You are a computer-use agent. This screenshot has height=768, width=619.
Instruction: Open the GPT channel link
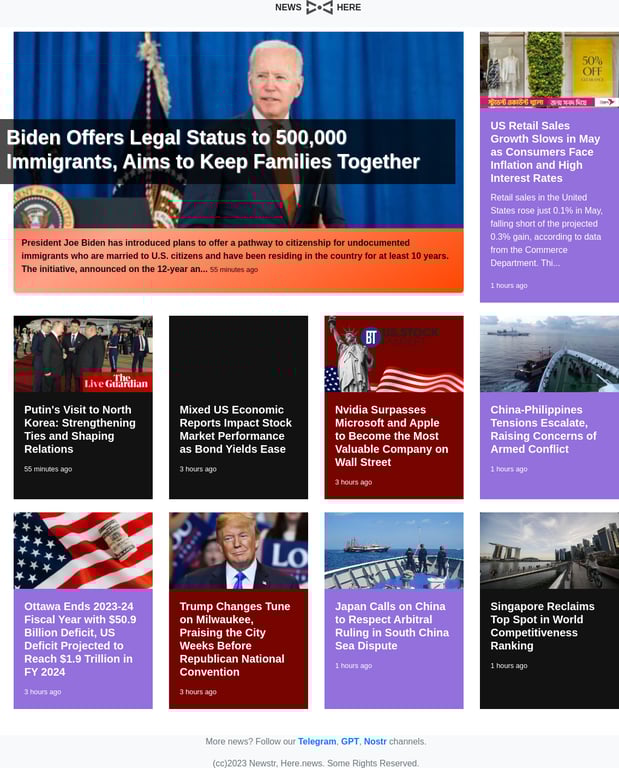[350, 742]
